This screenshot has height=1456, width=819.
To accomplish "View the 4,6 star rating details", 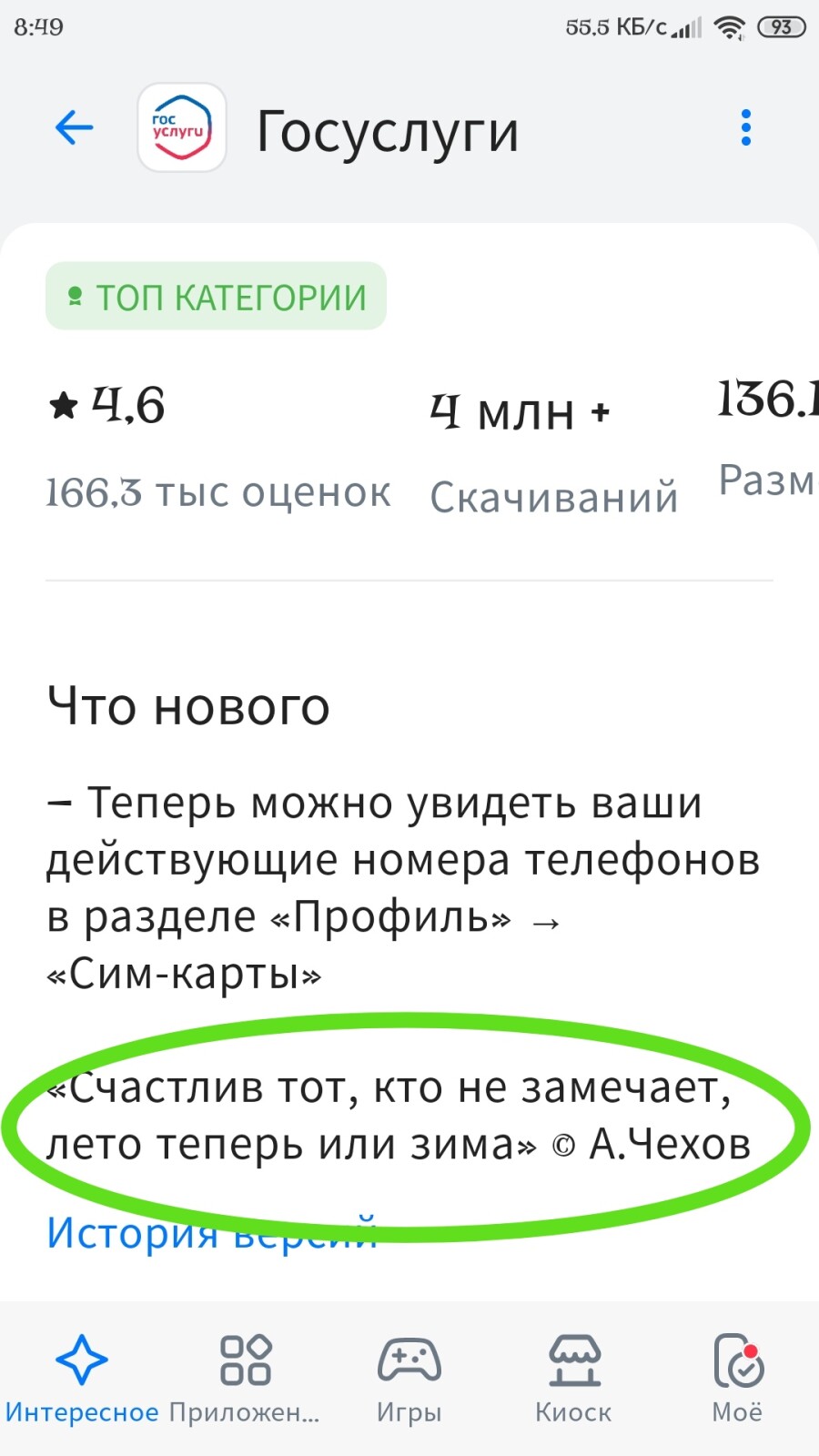I will coord(106,405).
